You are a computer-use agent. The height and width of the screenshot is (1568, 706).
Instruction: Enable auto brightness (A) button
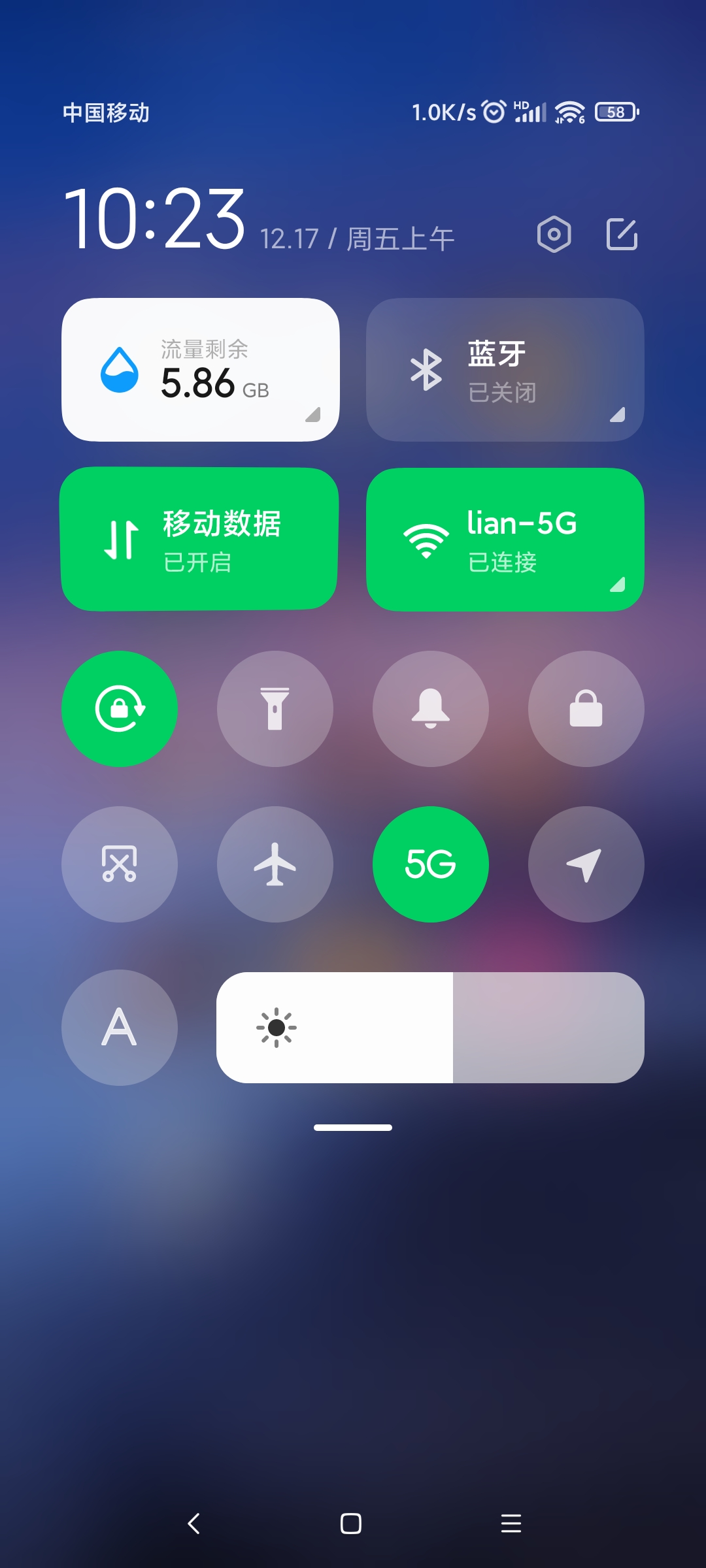120,1028
